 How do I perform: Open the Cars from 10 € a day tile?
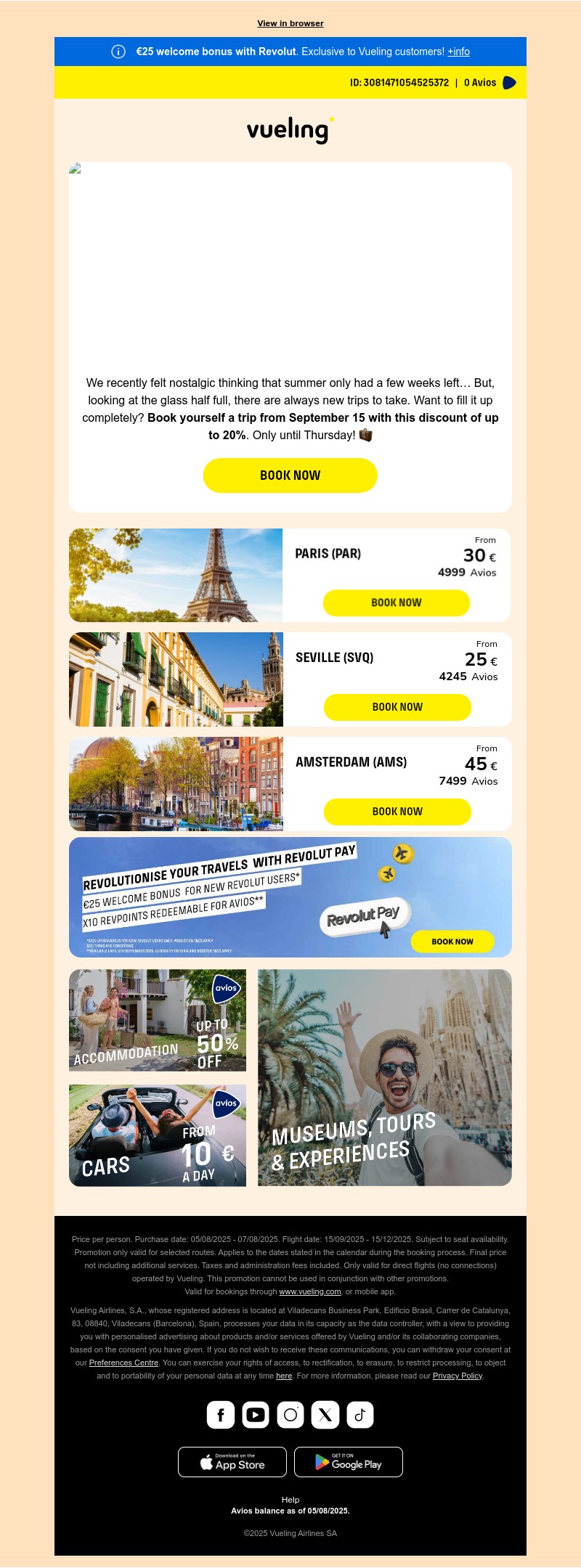pos(158,1135)
